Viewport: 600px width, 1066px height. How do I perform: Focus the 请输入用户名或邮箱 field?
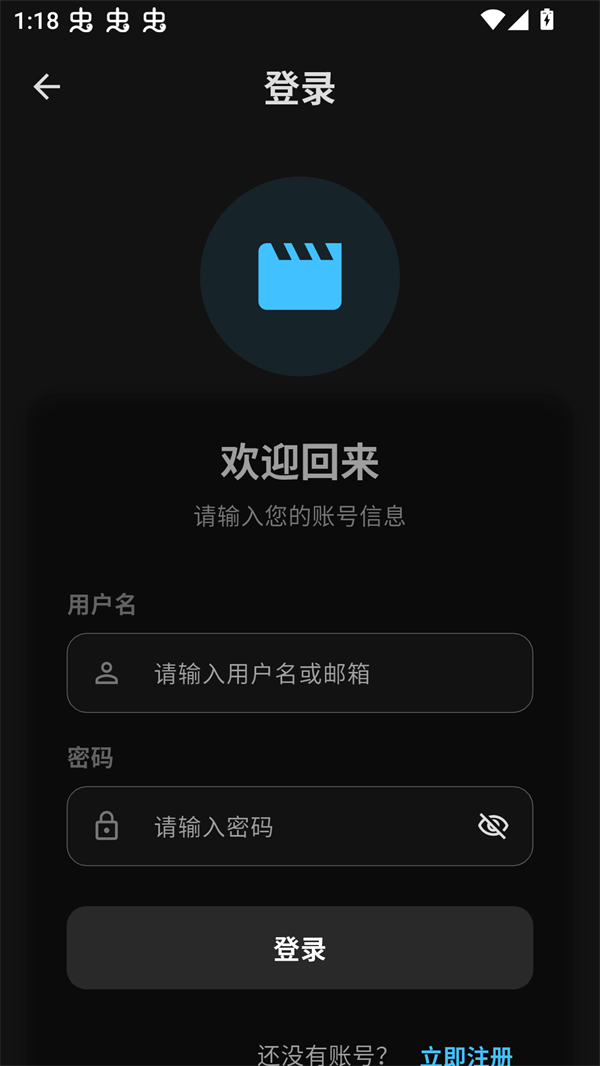click(300, 673)
